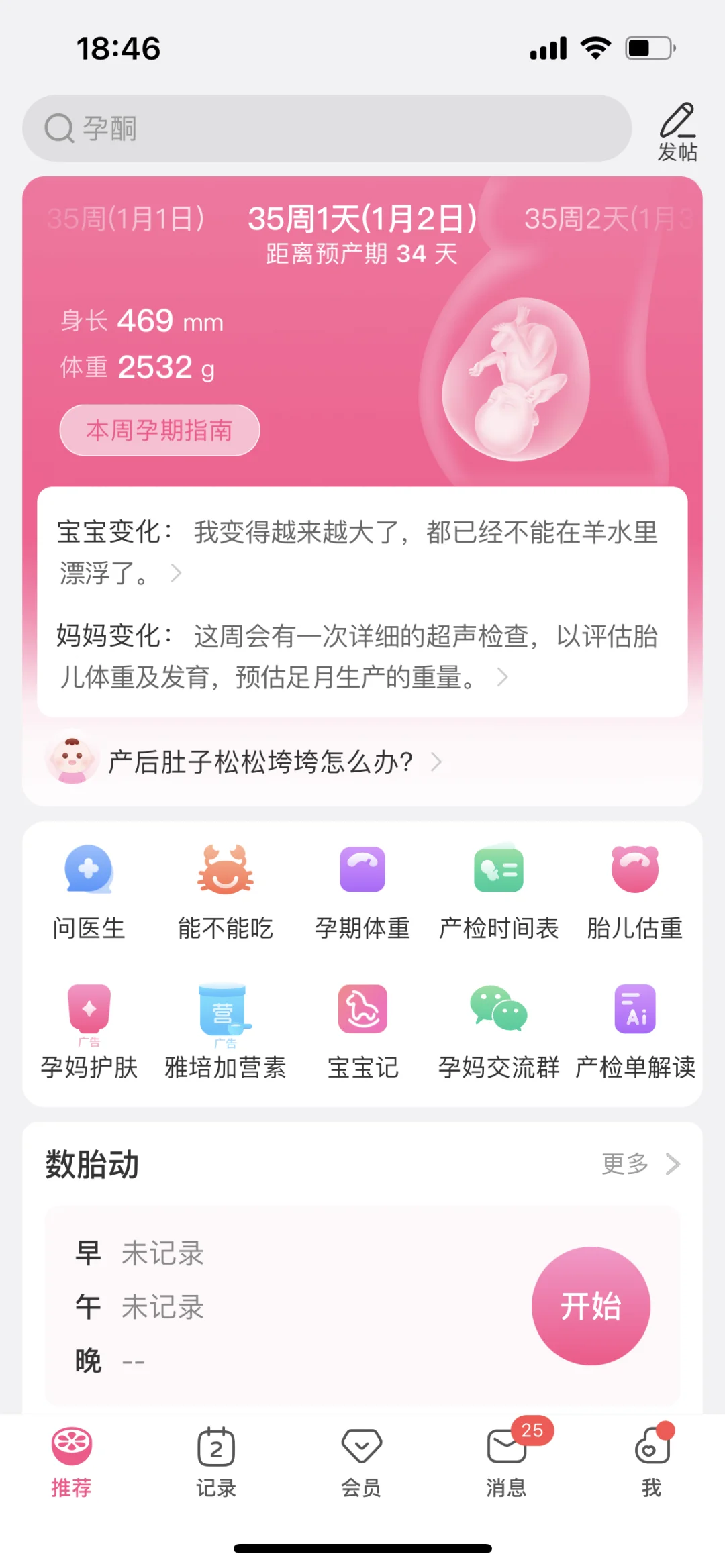The height and width of the screenshot is (1568, 725).
Task: Join 孕妈交流群
Action: (x=499, y=1031)
